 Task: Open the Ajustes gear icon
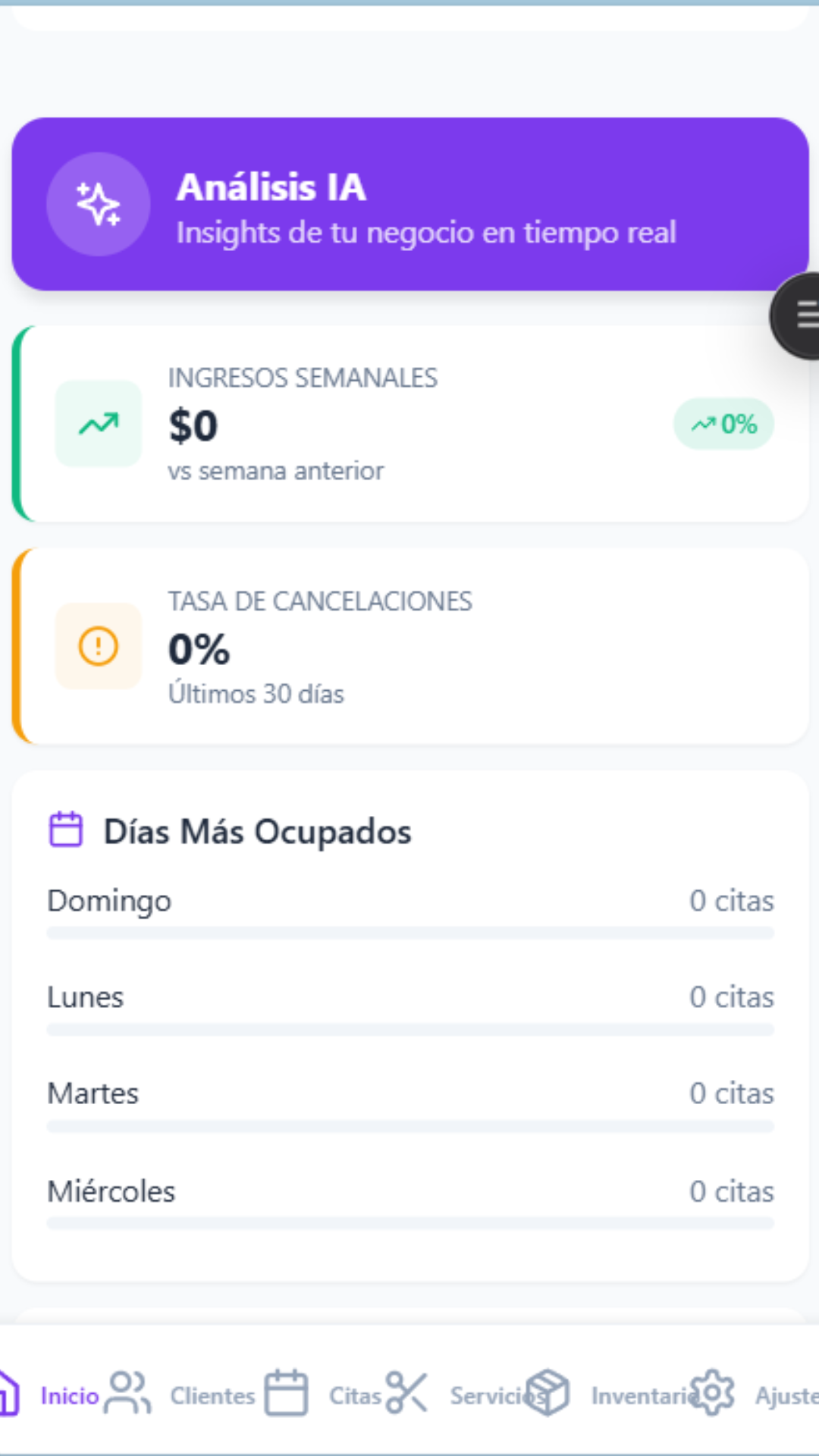tap(712, 1393)
